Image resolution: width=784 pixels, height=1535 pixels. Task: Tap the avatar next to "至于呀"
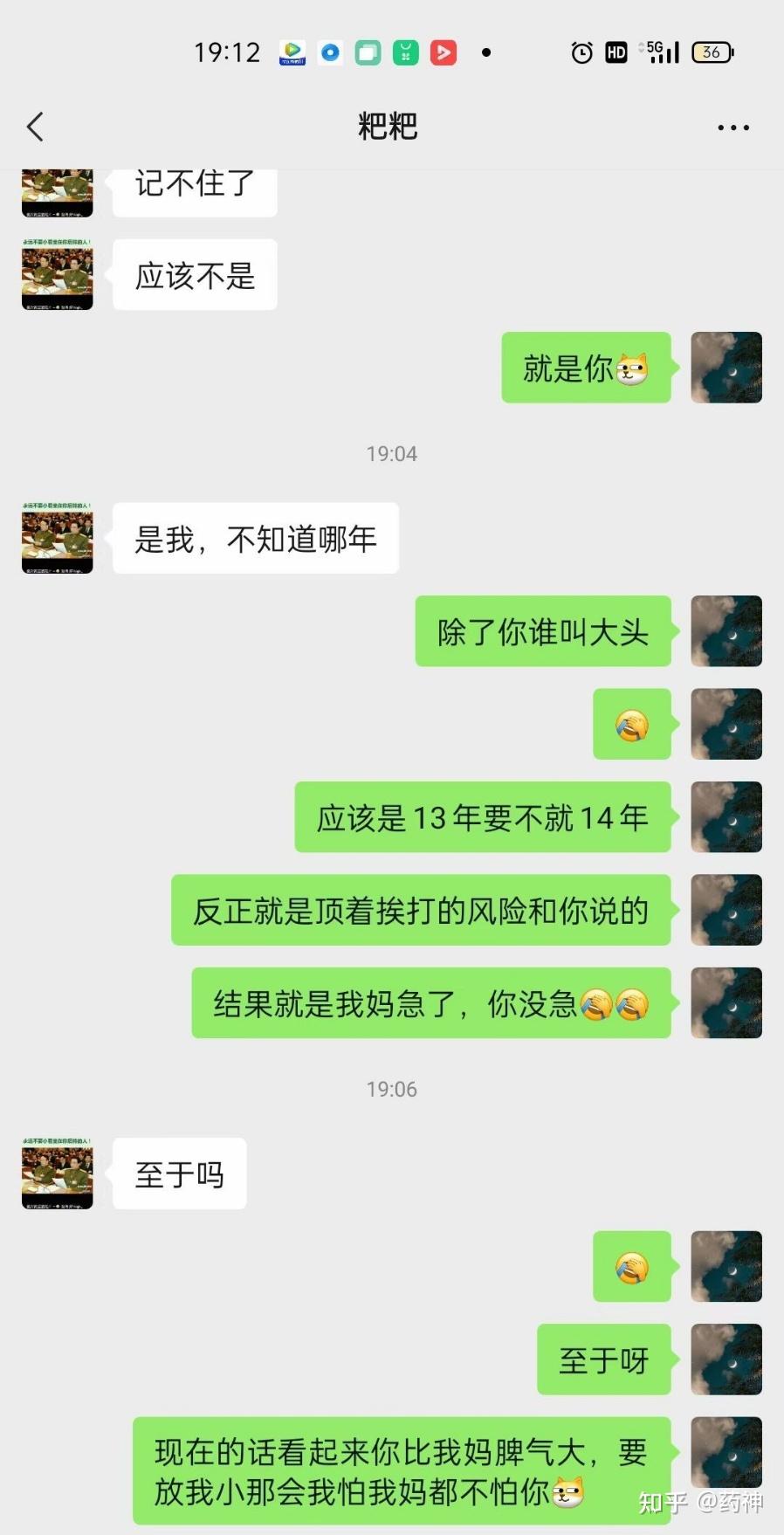726,1359
